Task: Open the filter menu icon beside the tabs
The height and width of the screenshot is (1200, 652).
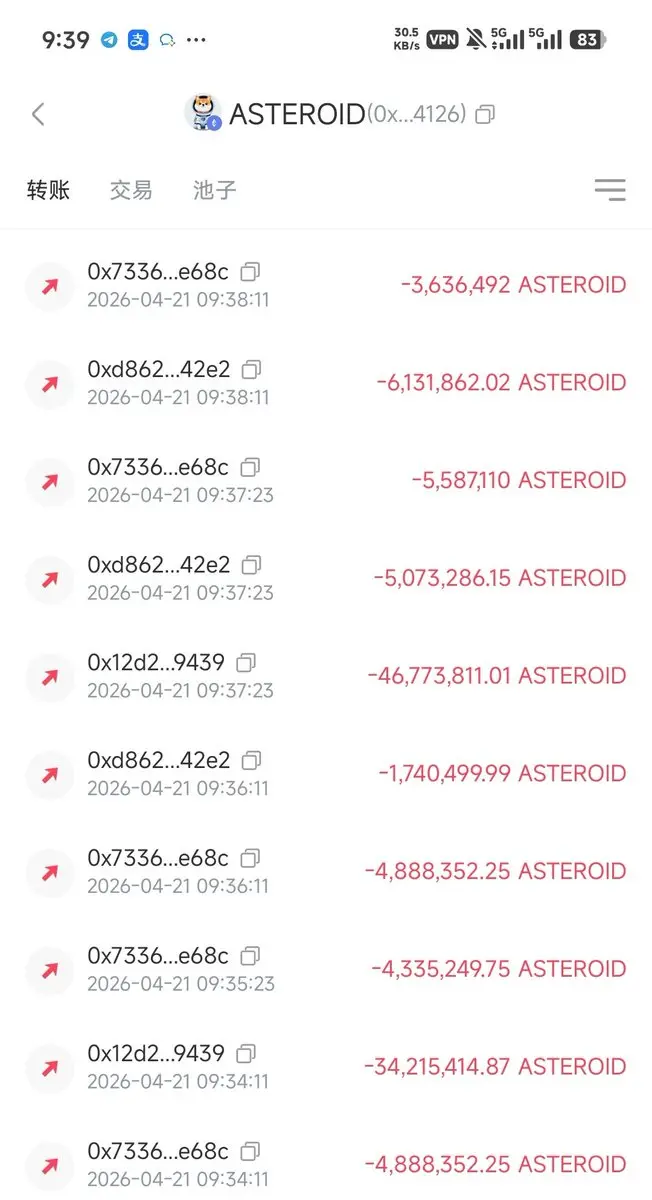Action: pyautogui.click(x=609, y=190)
